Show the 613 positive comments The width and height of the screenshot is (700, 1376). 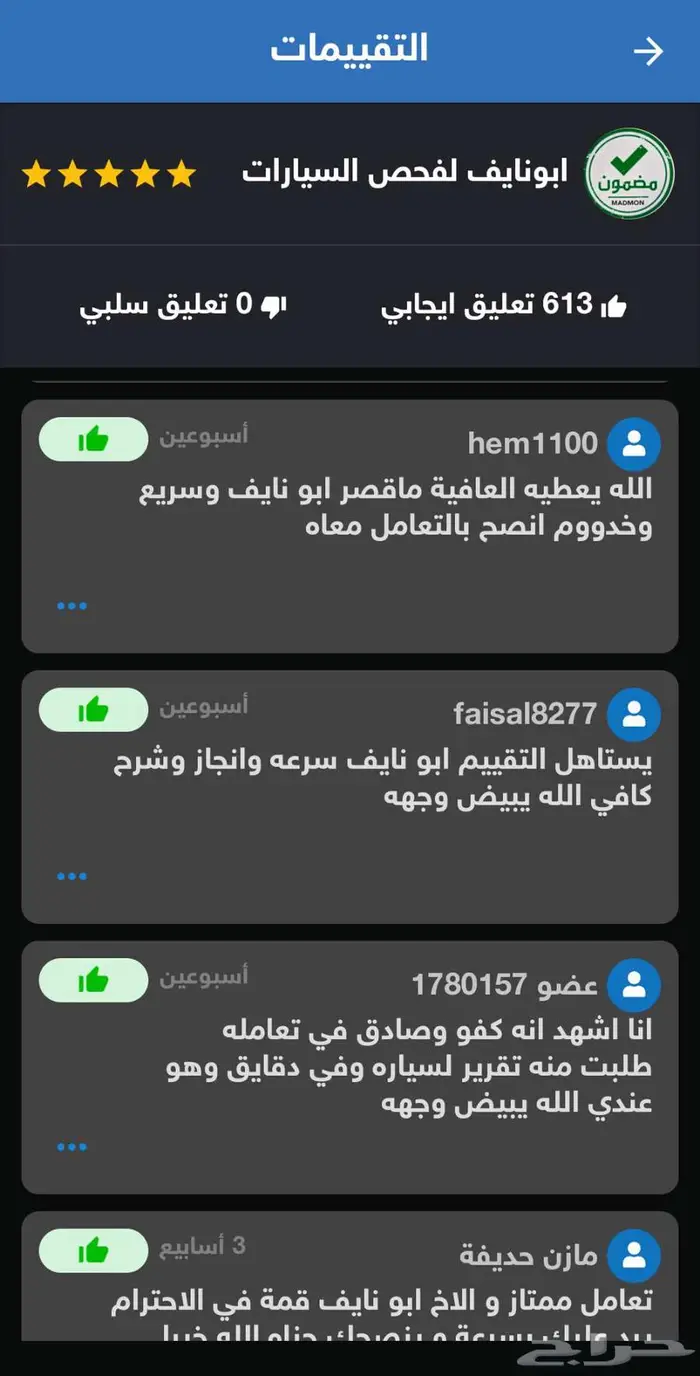[504, 306]
